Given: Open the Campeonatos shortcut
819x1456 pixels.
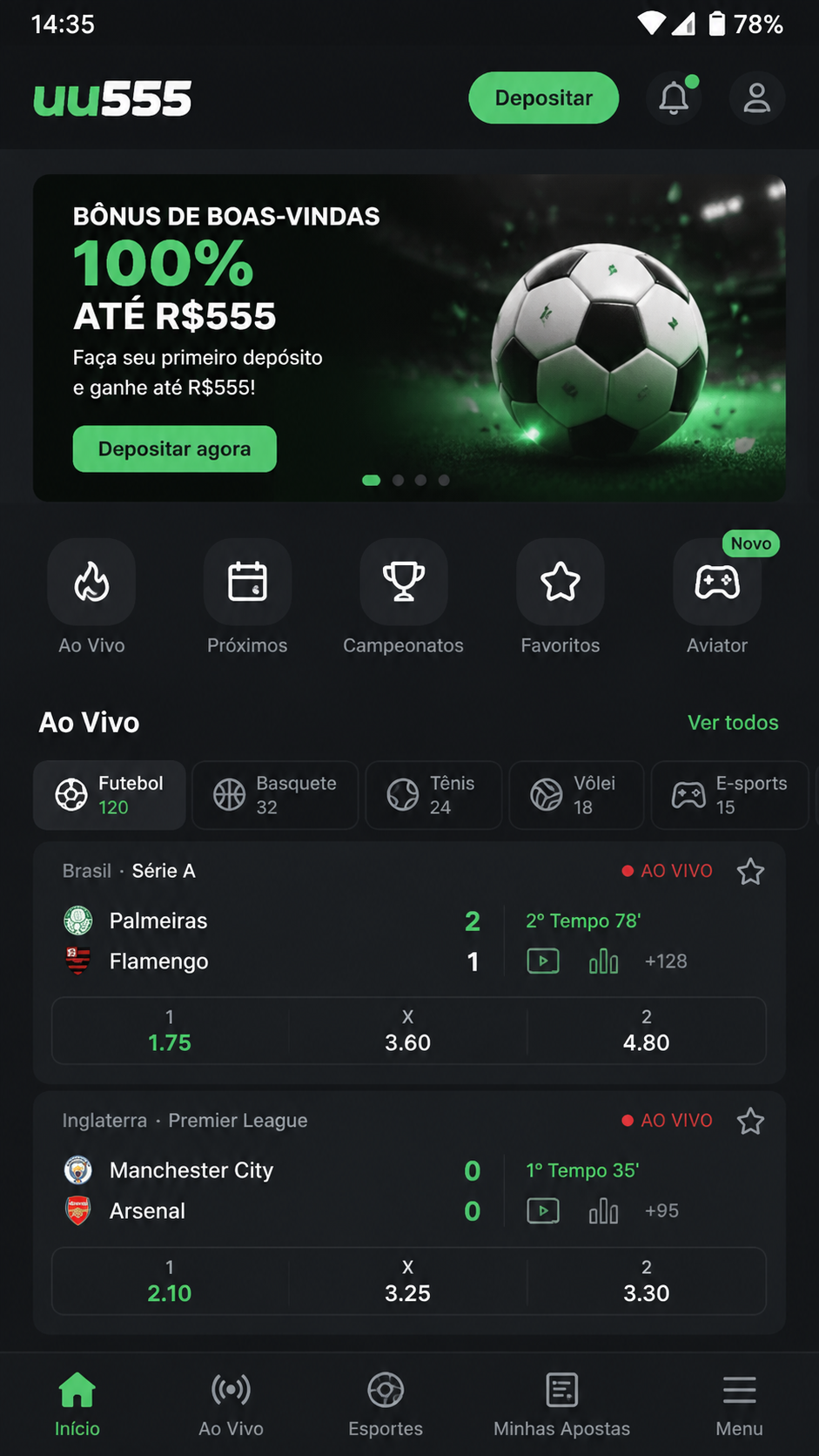Looking at the screenshot, I should coord(404,597).
